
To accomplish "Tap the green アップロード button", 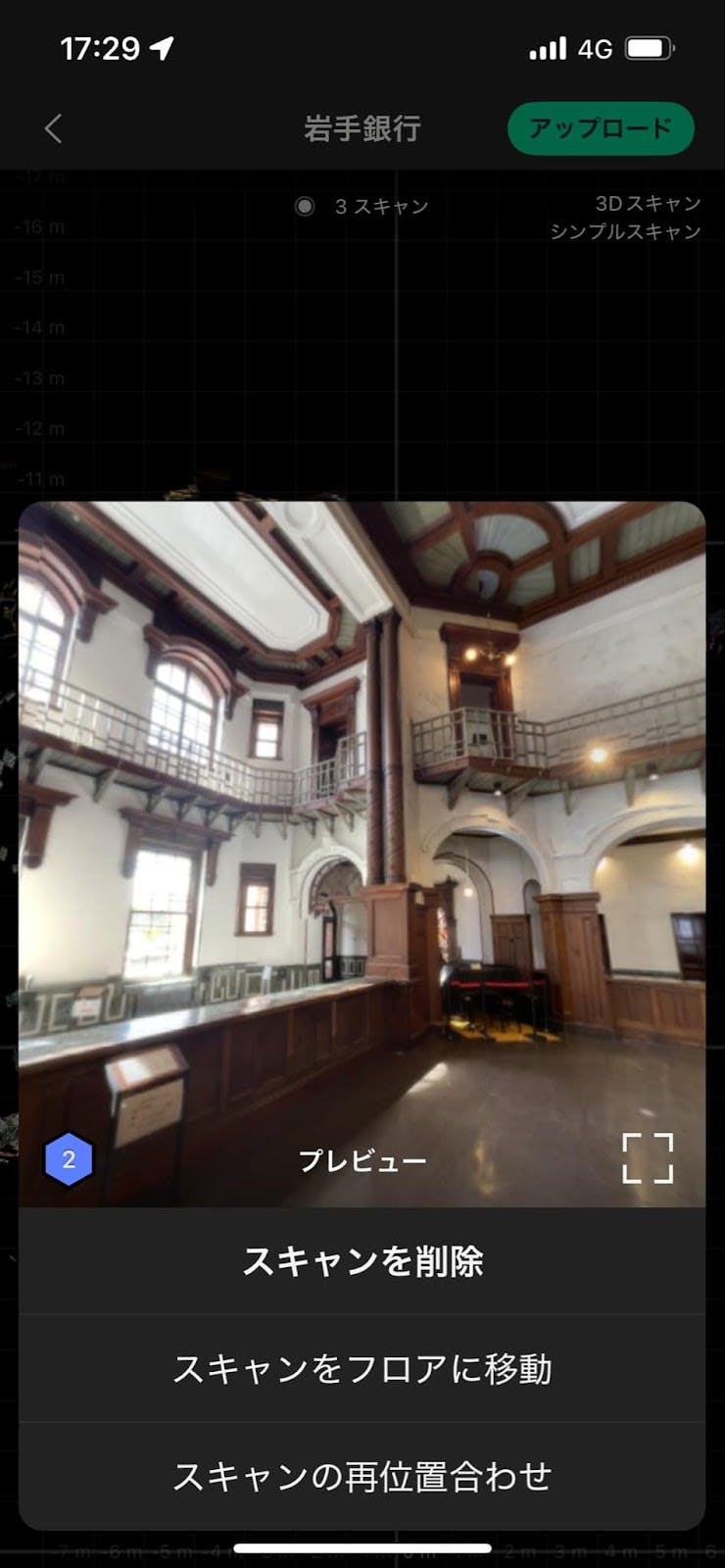I will click(601, 128).
